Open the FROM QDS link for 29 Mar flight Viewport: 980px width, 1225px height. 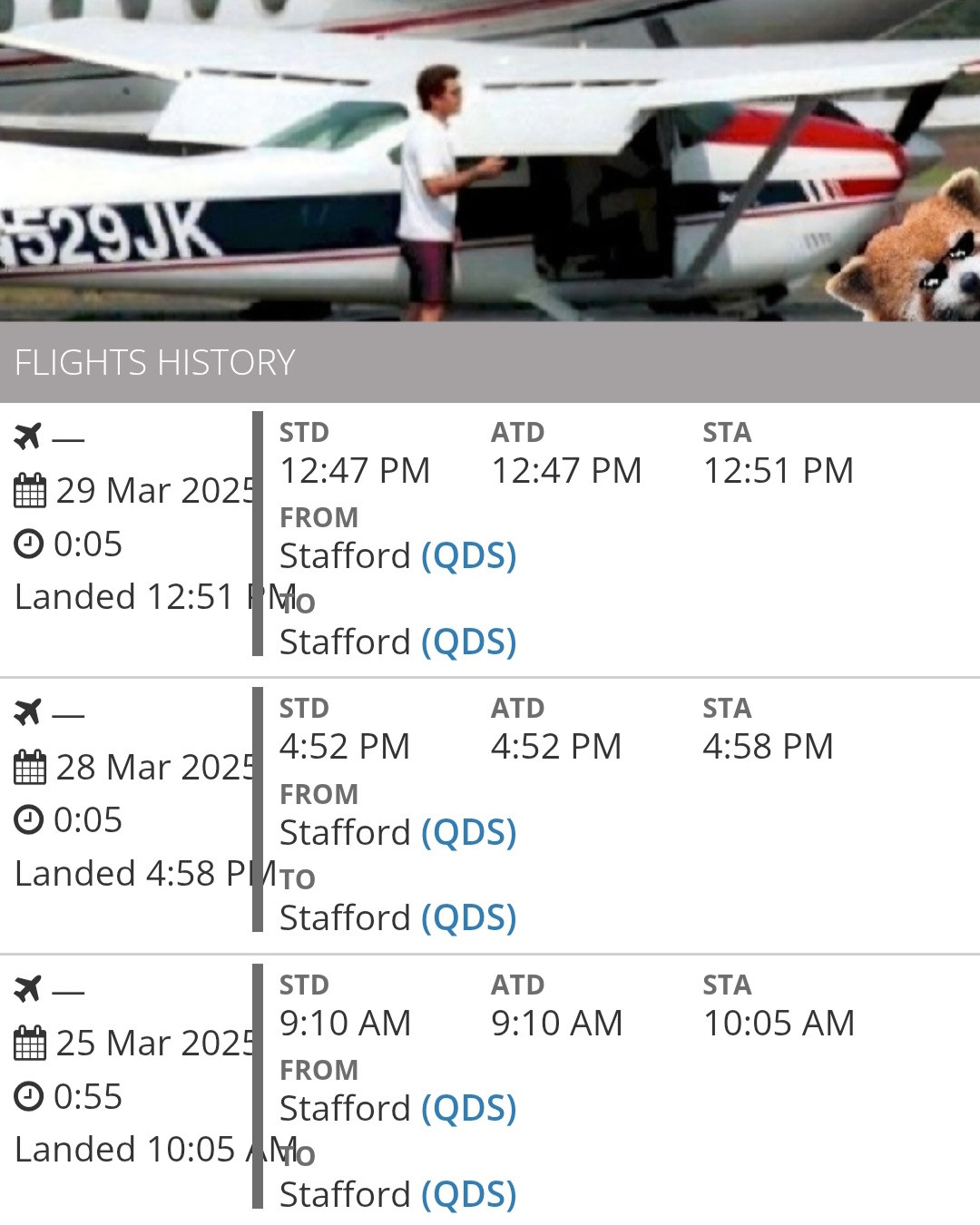468,555
